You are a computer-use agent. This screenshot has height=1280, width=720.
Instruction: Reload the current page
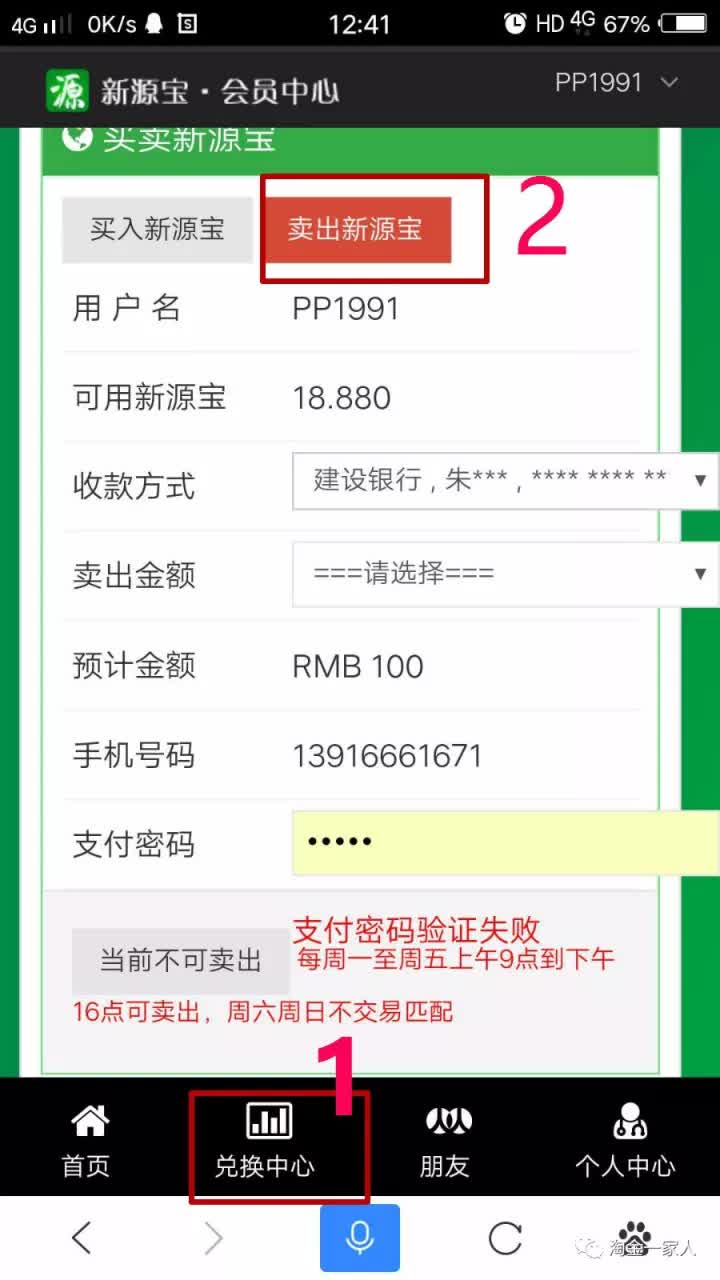(505, 1239)
